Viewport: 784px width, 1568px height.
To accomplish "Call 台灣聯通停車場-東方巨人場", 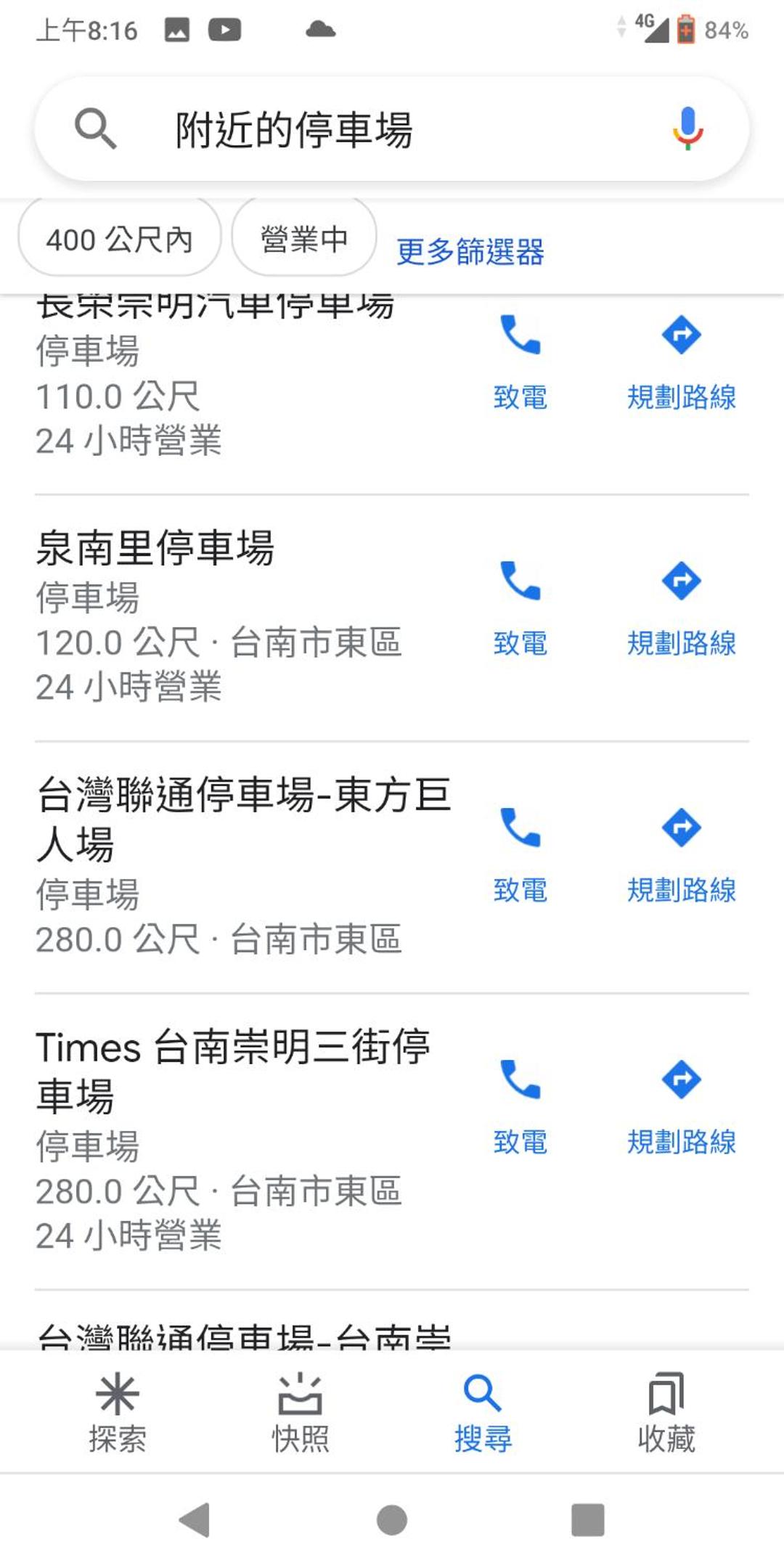I will coord(520,855).
